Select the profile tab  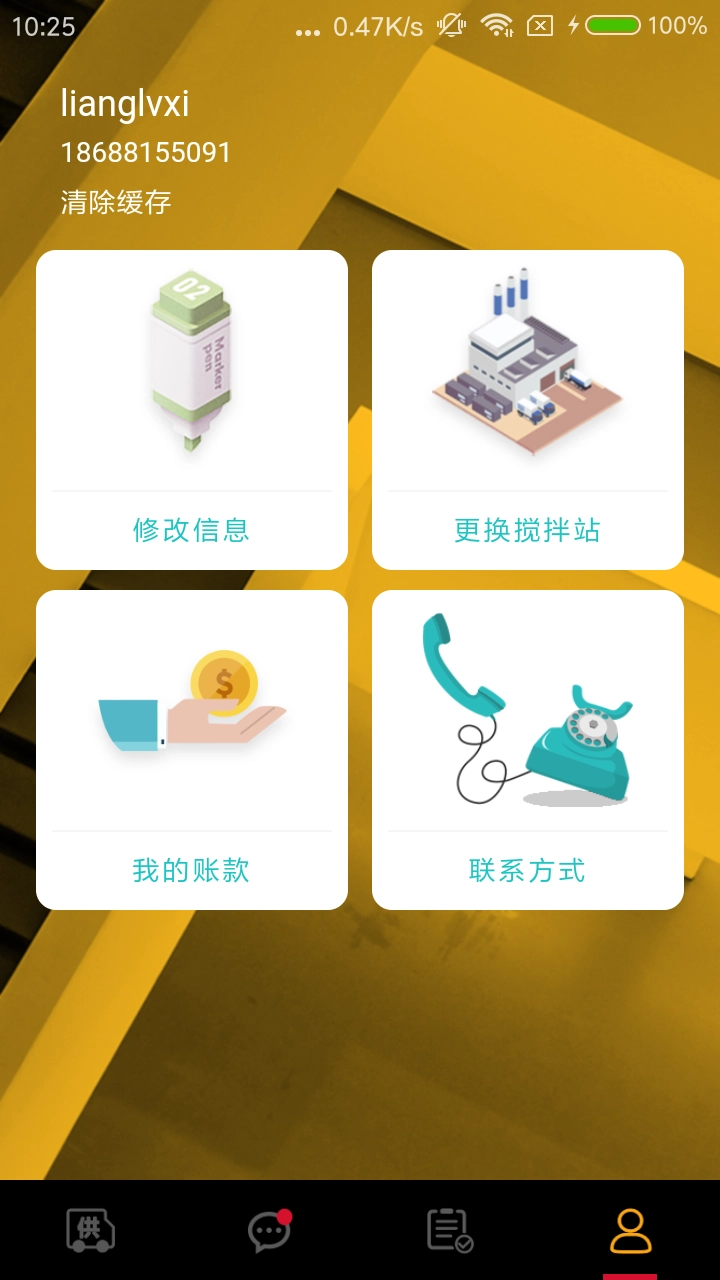[x=630, y=1230]
